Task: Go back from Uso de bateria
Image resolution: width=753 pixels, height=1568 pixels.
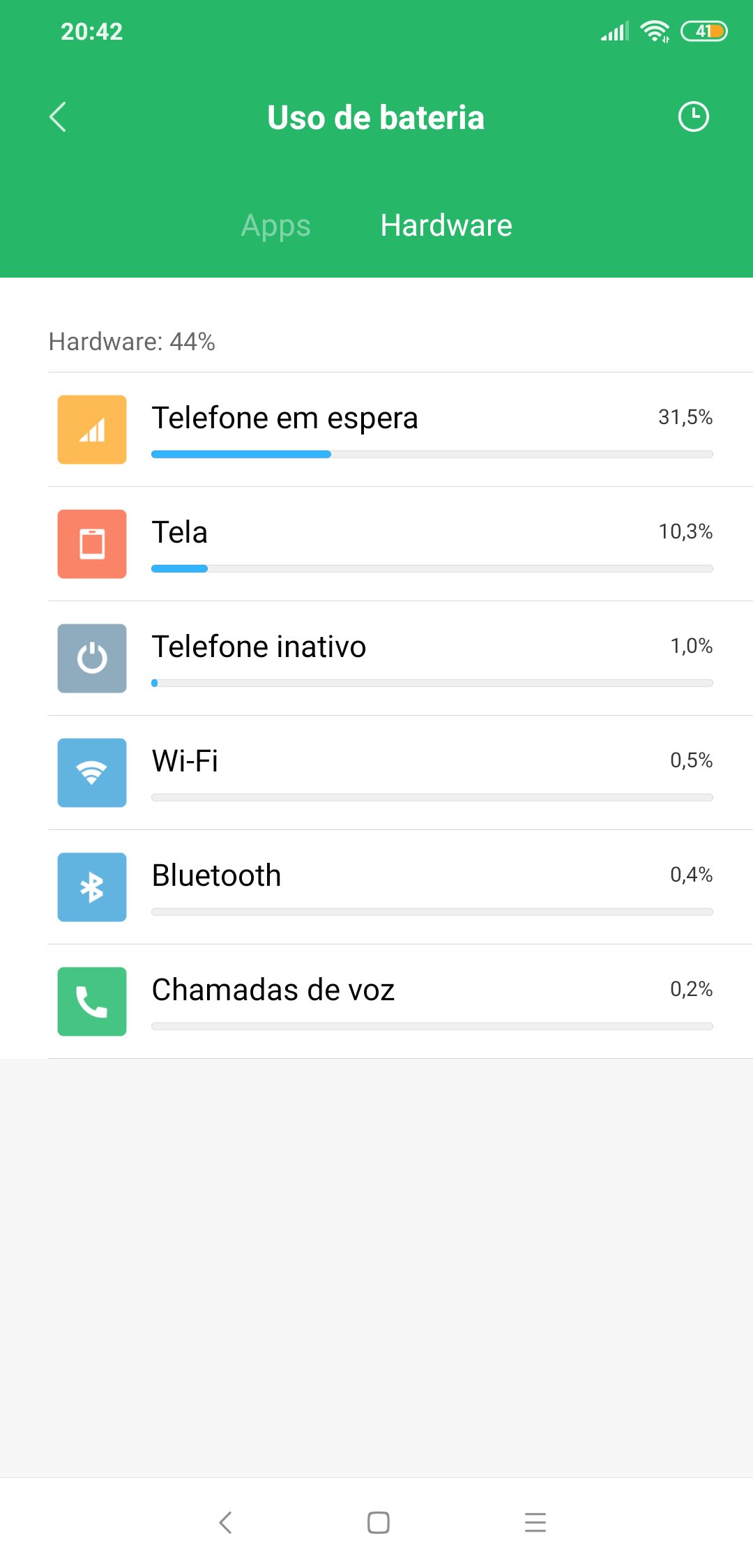Action: point(59,117)
